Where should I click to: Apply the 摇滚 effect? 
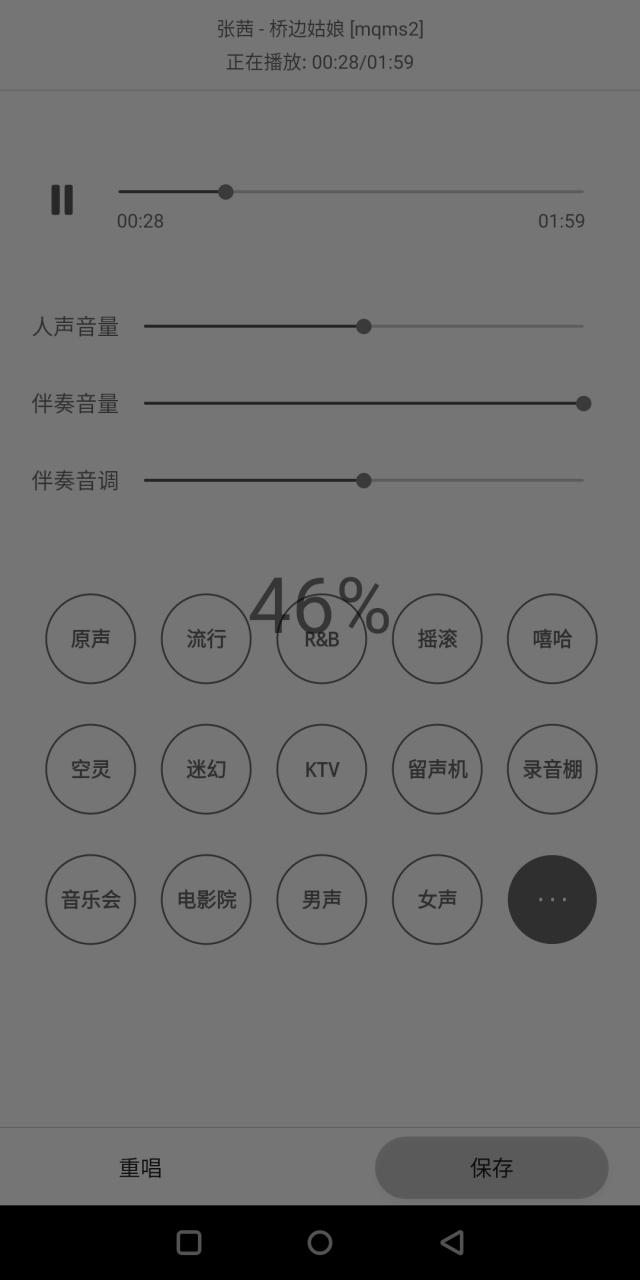point(437,639)
